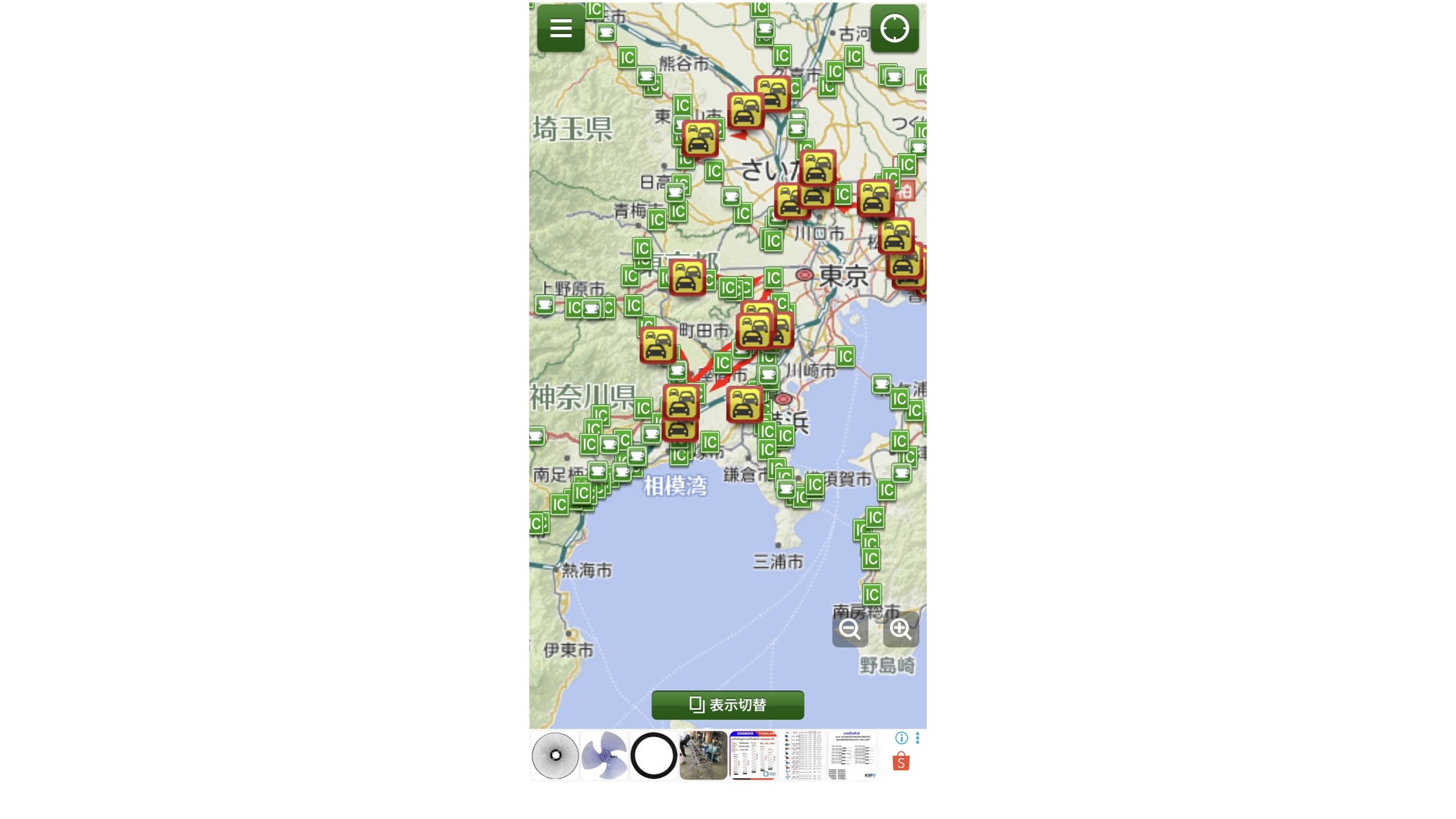Open the Shopee ad banner

click(900, 761)
